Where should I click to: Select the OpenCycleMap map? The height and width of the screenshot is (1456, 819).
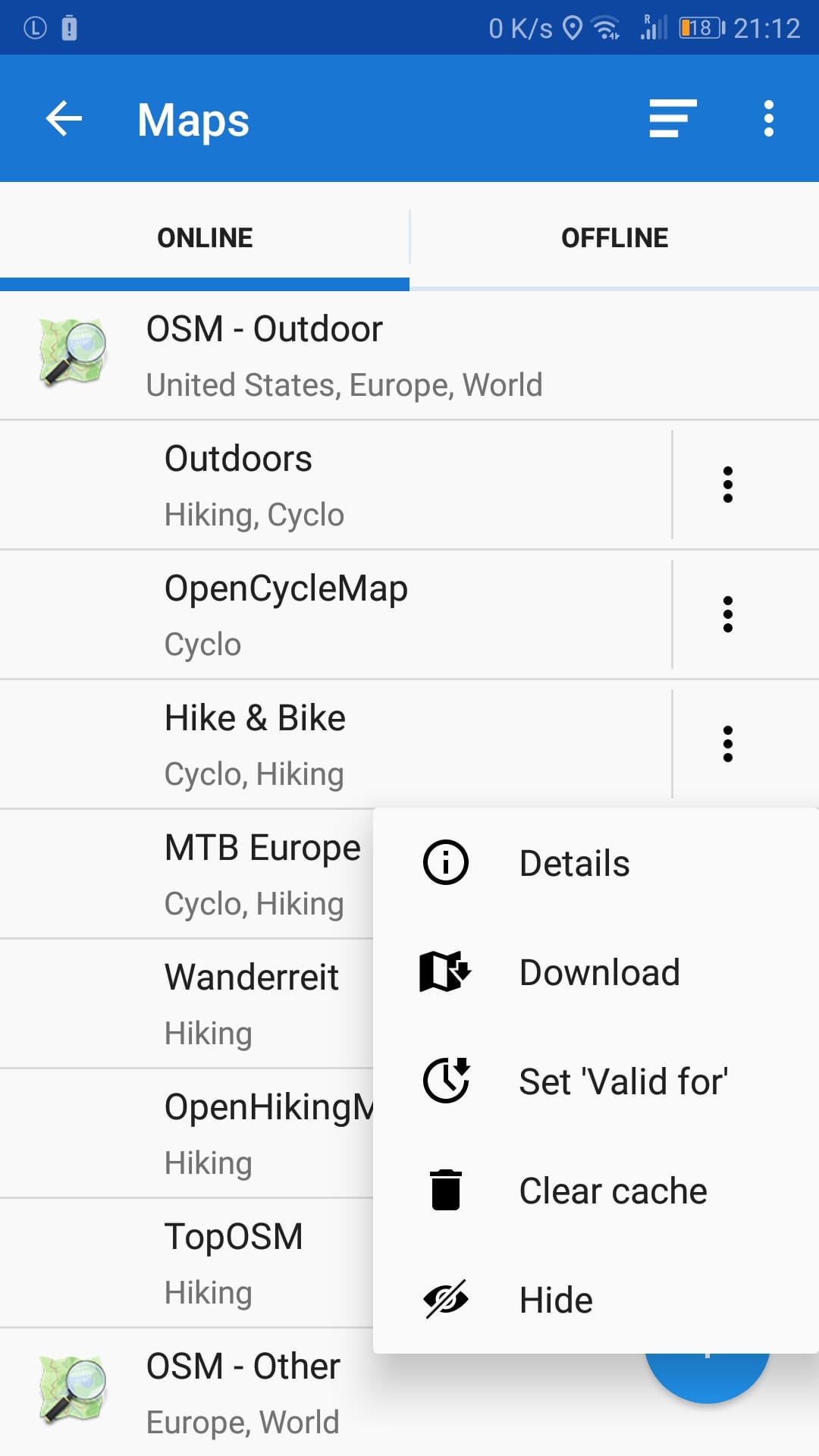click(x=334, y=614)
